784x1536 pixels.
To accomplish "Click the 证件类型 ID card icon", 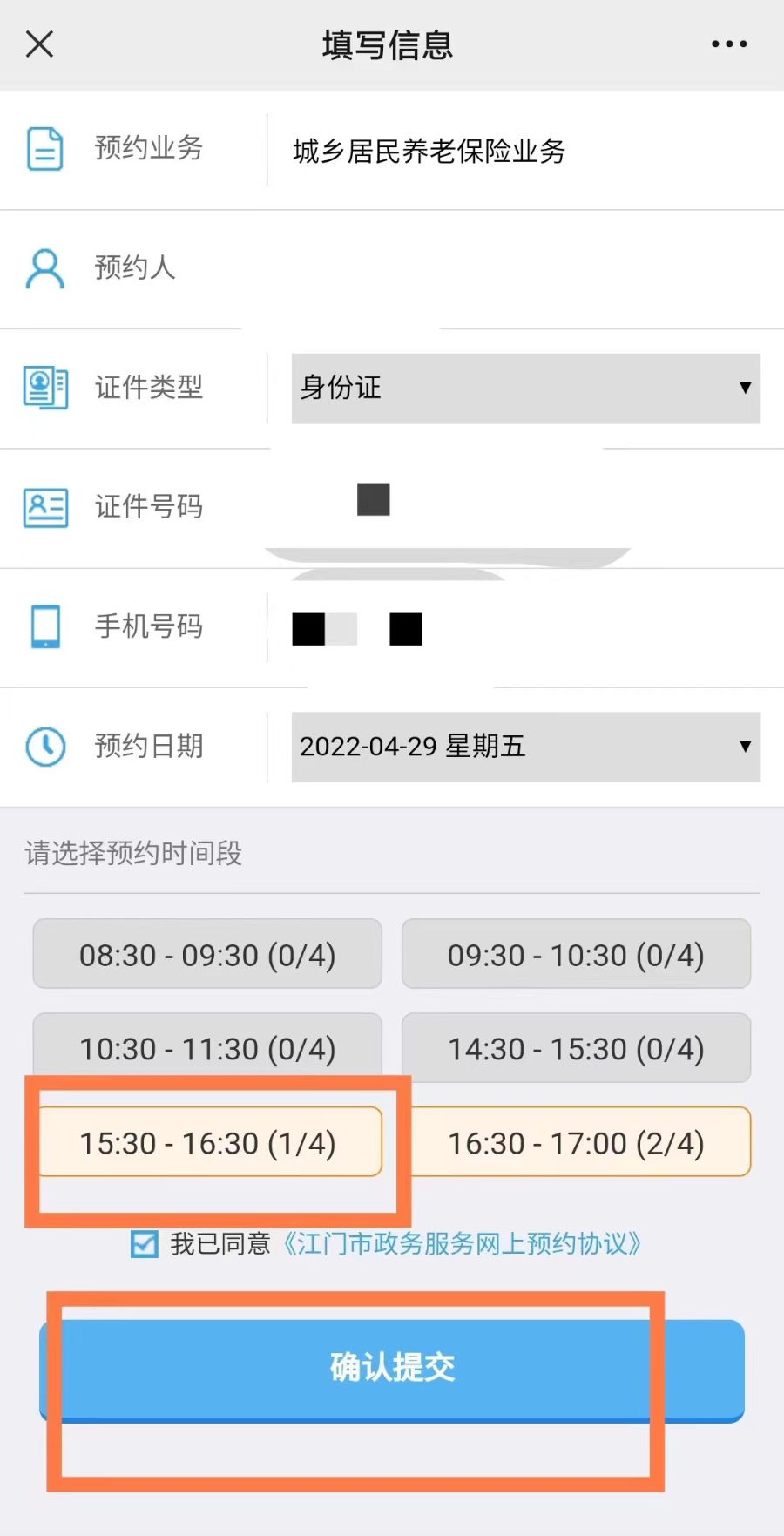I will click(x=44, y=389).
